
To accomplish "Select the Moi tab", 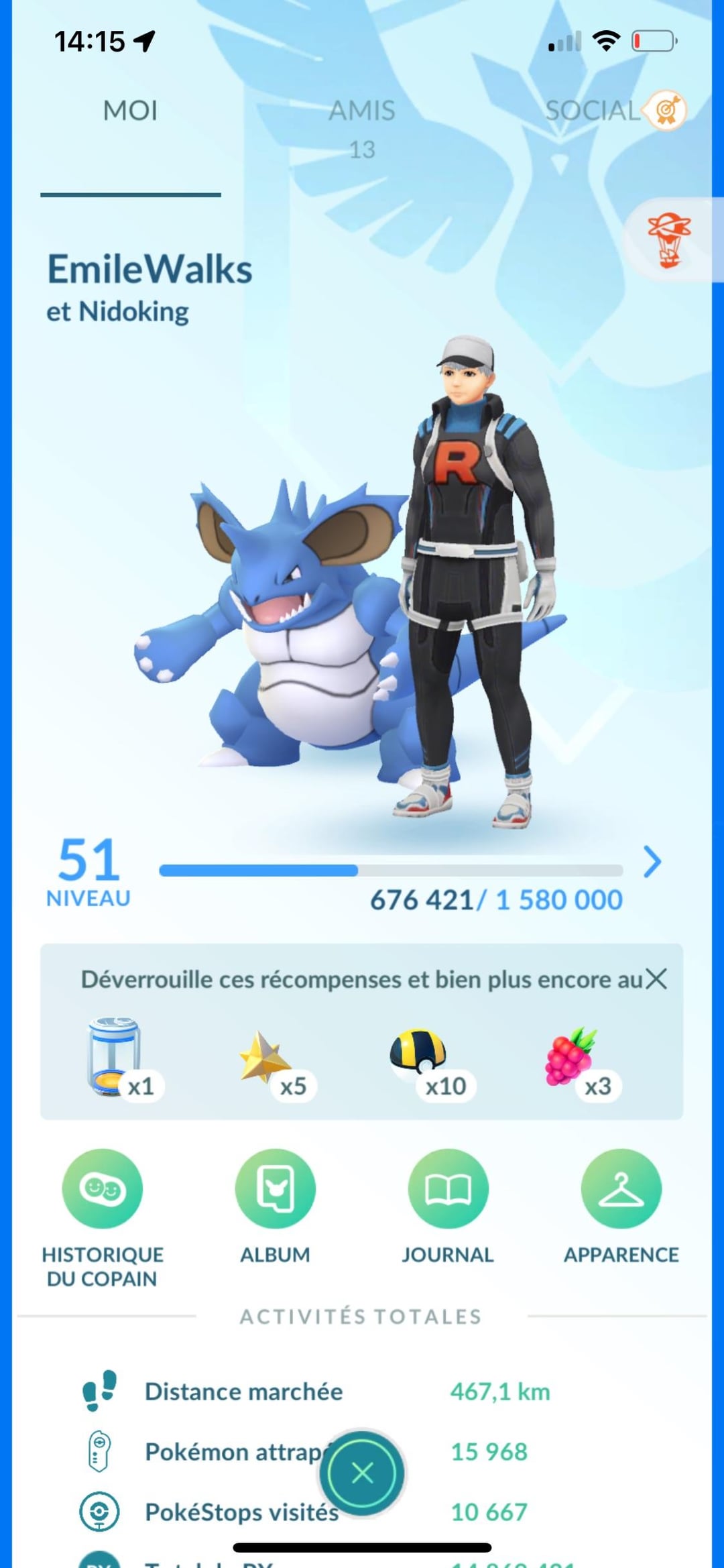I will click(x=130, y=111).
